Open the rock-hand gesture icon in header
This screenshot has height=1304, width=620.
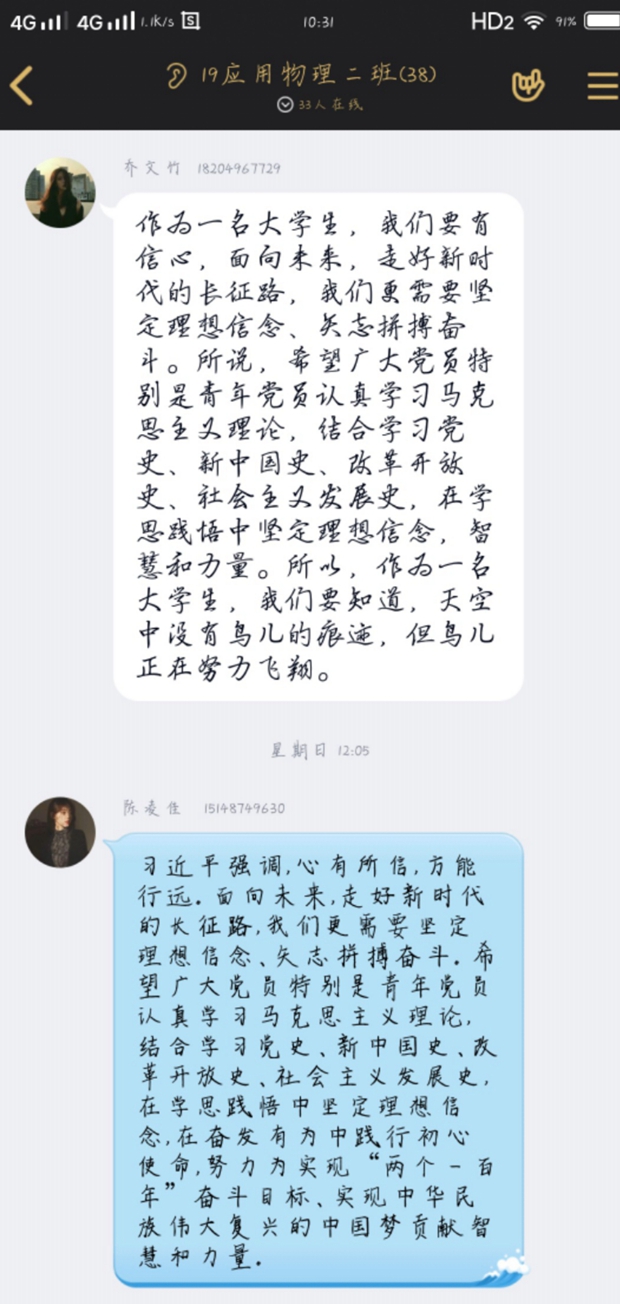[527, 86]
